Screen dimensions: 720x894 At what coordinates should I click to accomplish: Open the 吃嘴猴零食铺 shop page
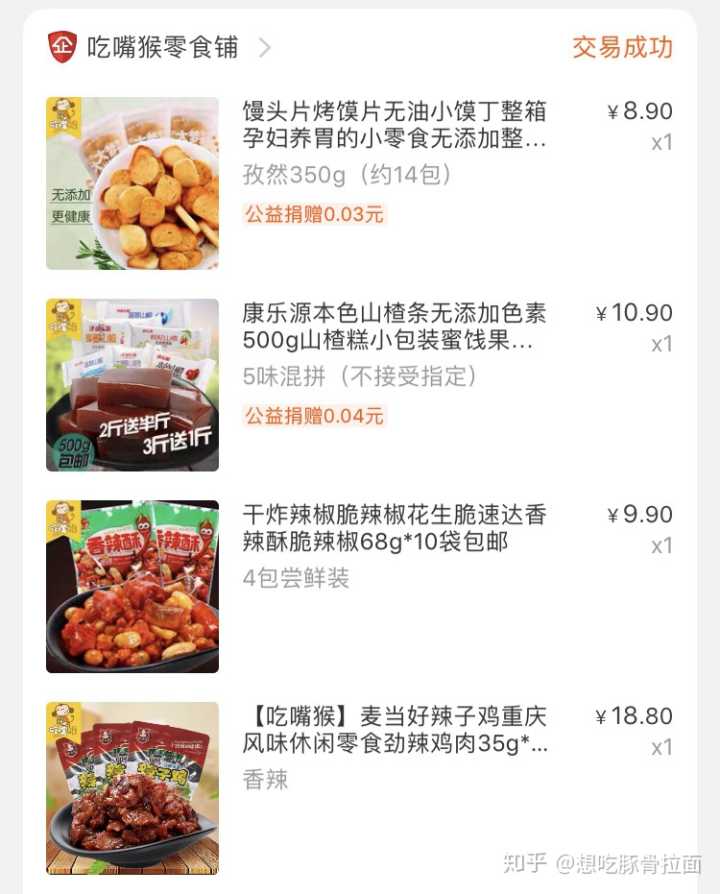coord(162,47)
